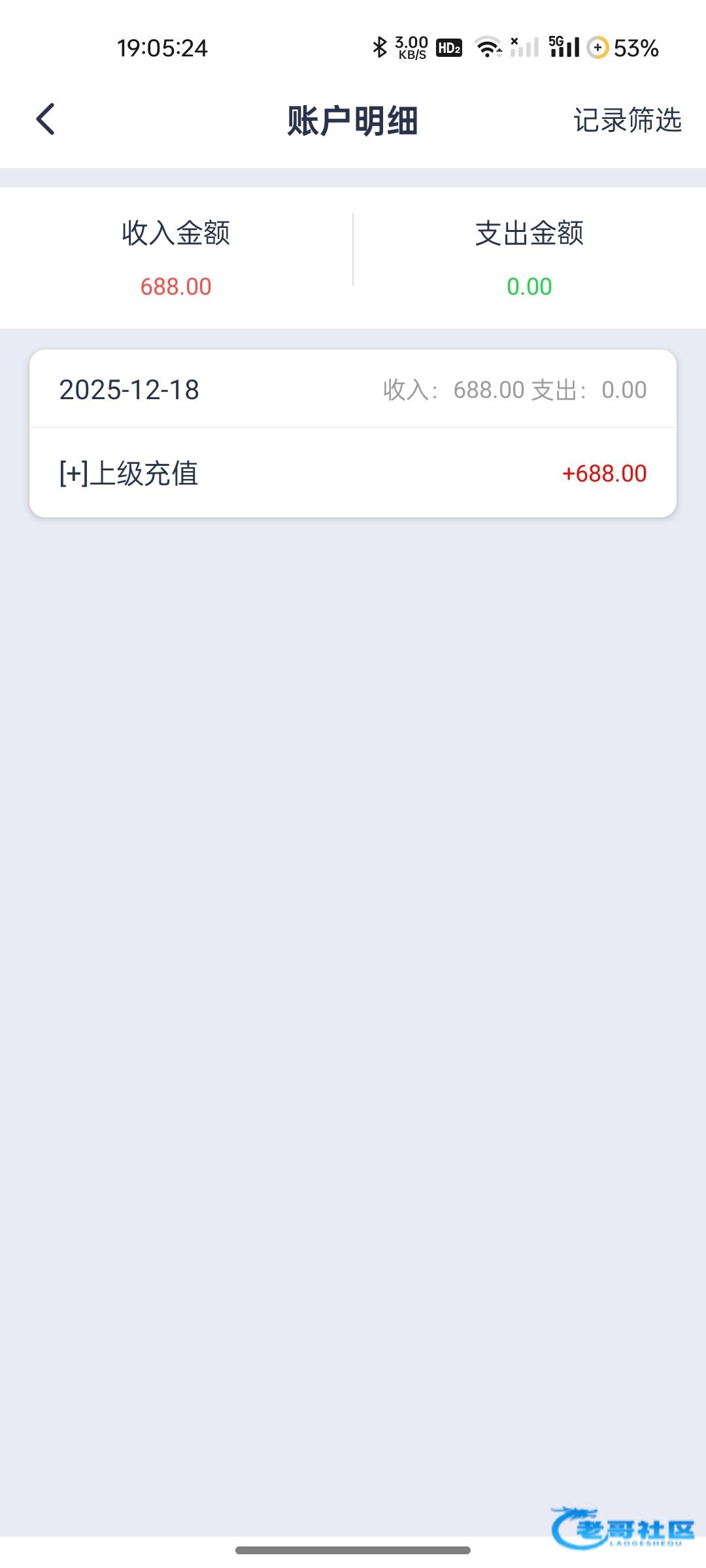Open 记录筛选 record filter
The image size is (706, 1568).
pyautogui.click(x=627, y=120)
